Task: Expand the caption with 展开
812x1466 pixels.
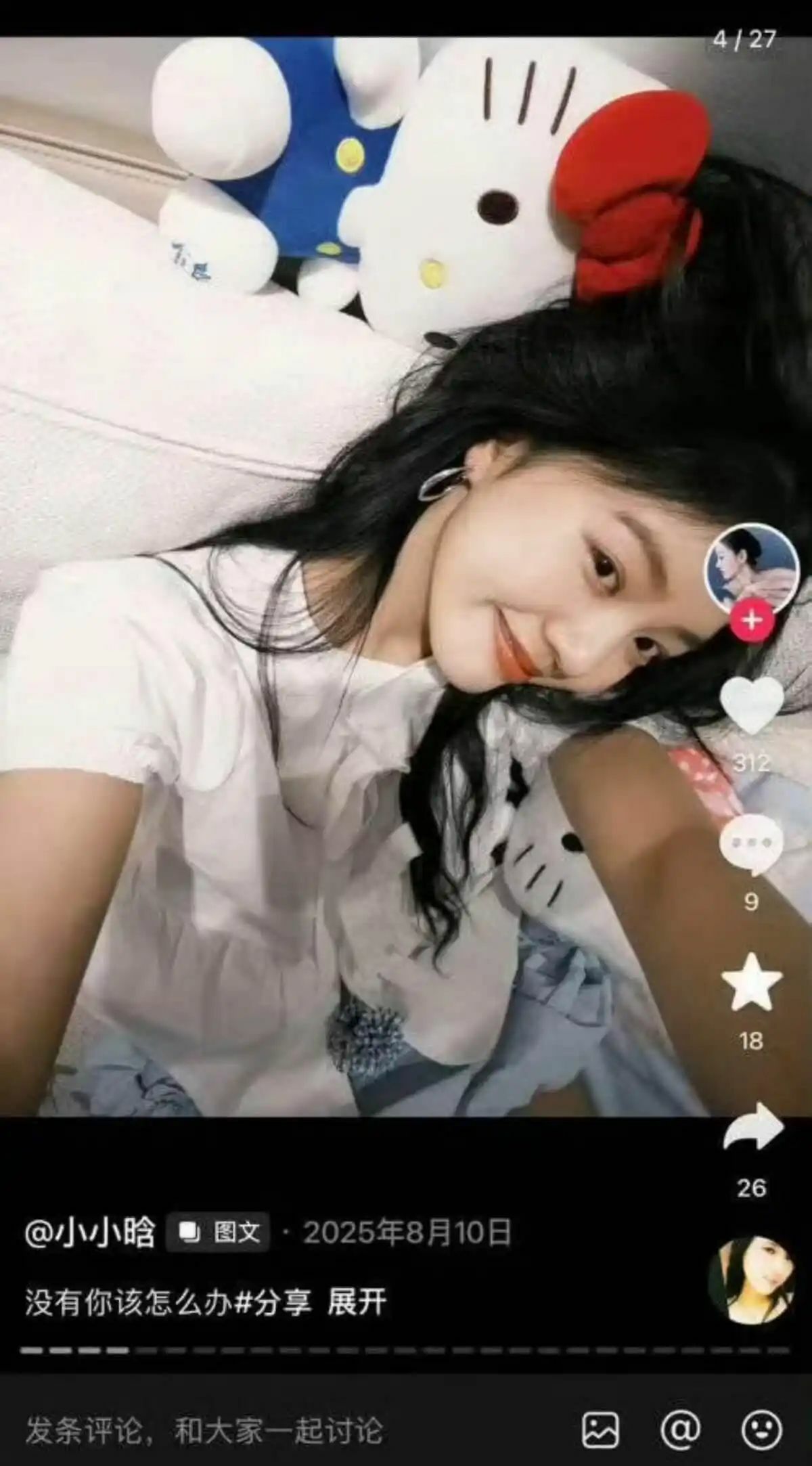Action: [x=357, y=1302]
